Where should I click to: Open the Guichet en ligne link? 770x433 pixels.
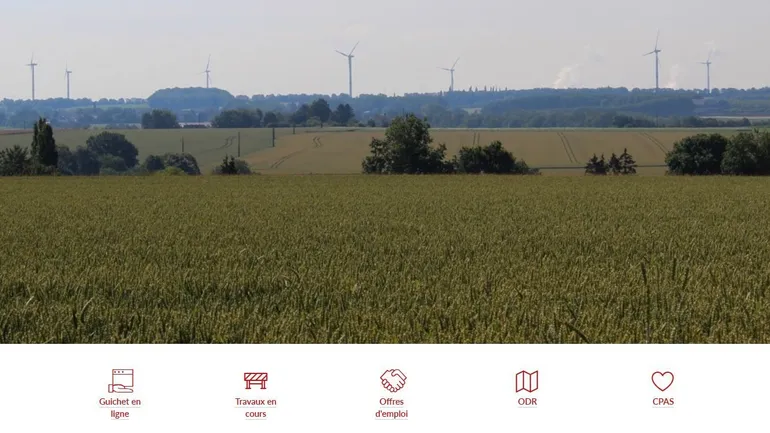coord(120,392)
